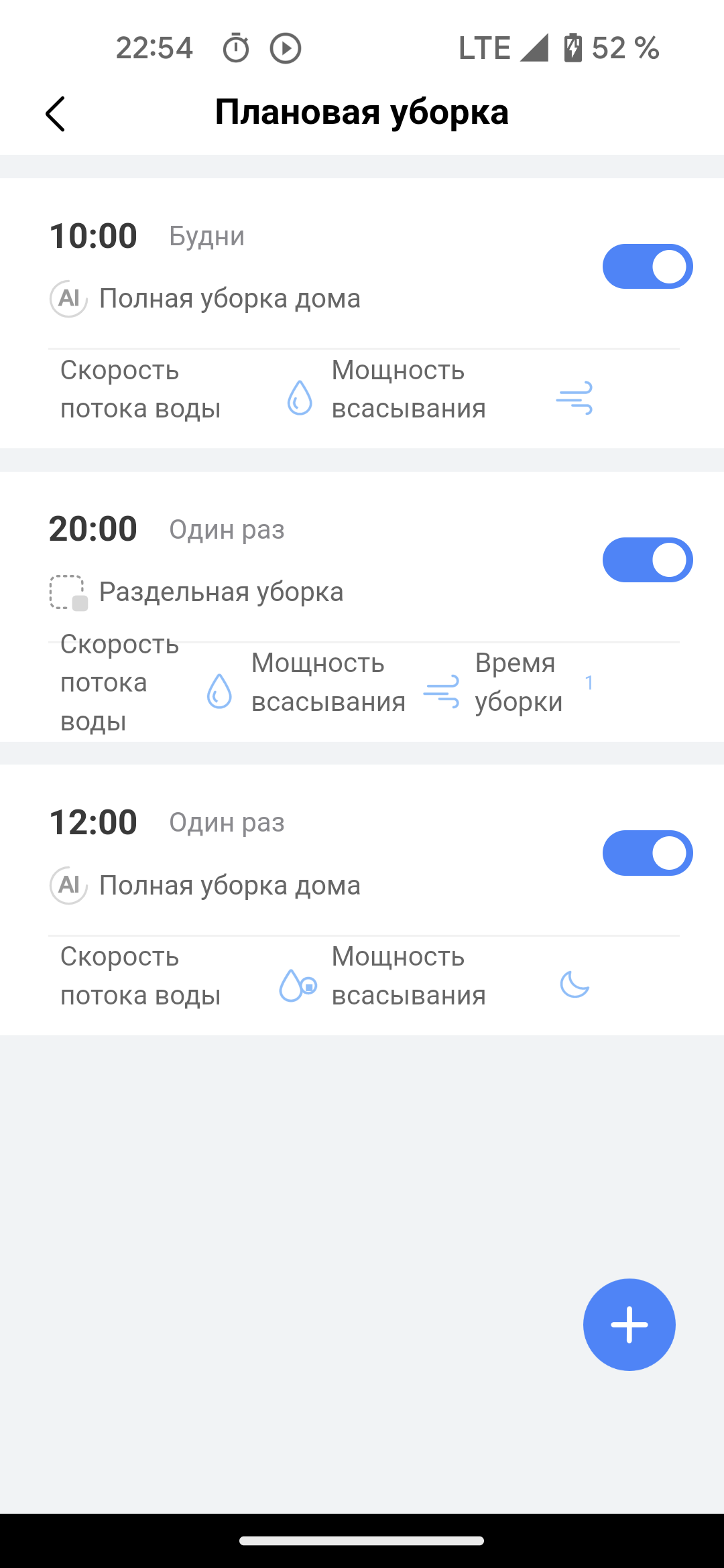The image size is (724, 1568).
Task: Disable the 10:00 Будни schedule switch
Action: point(647,267)
